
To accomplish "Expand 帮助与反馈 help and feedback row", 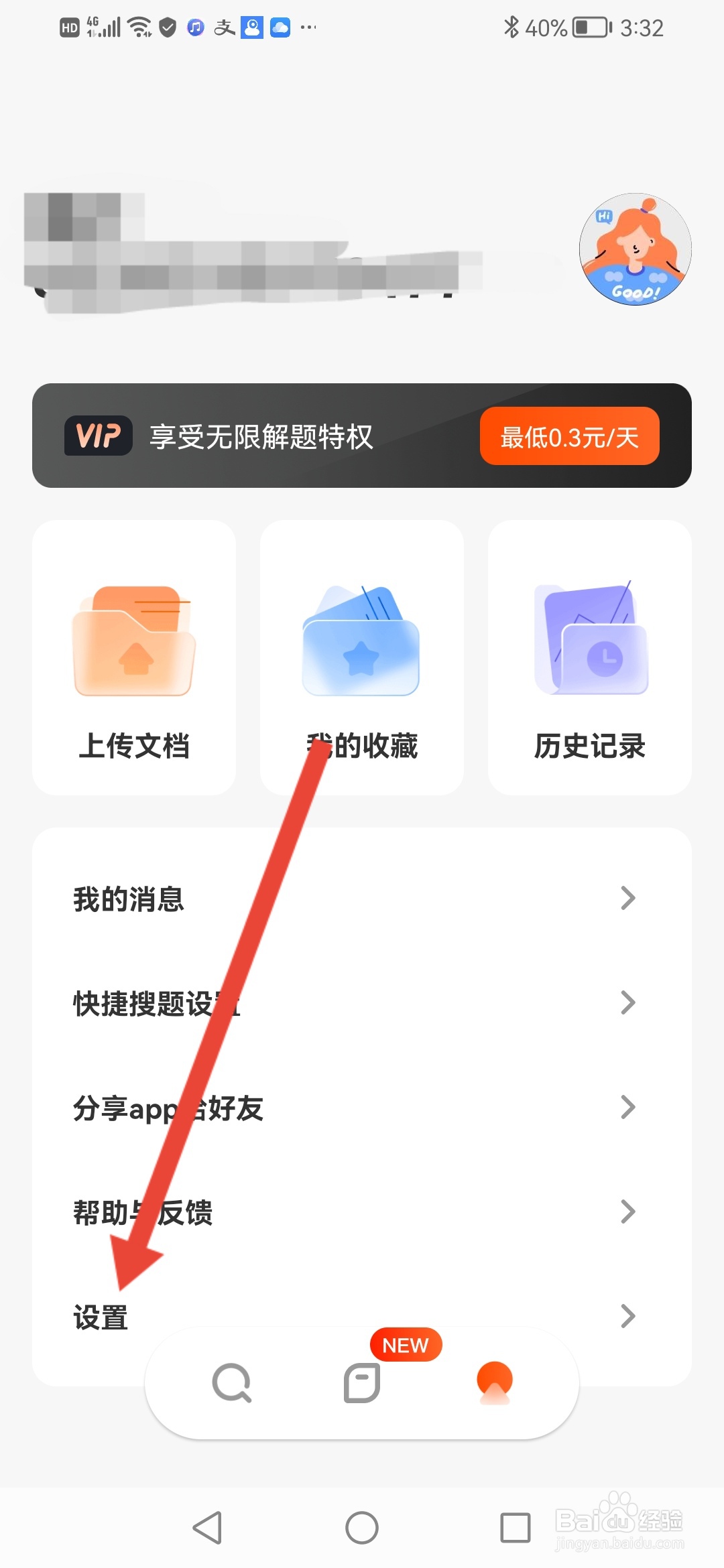I will pyautogui.click(x=362, y=1212).
